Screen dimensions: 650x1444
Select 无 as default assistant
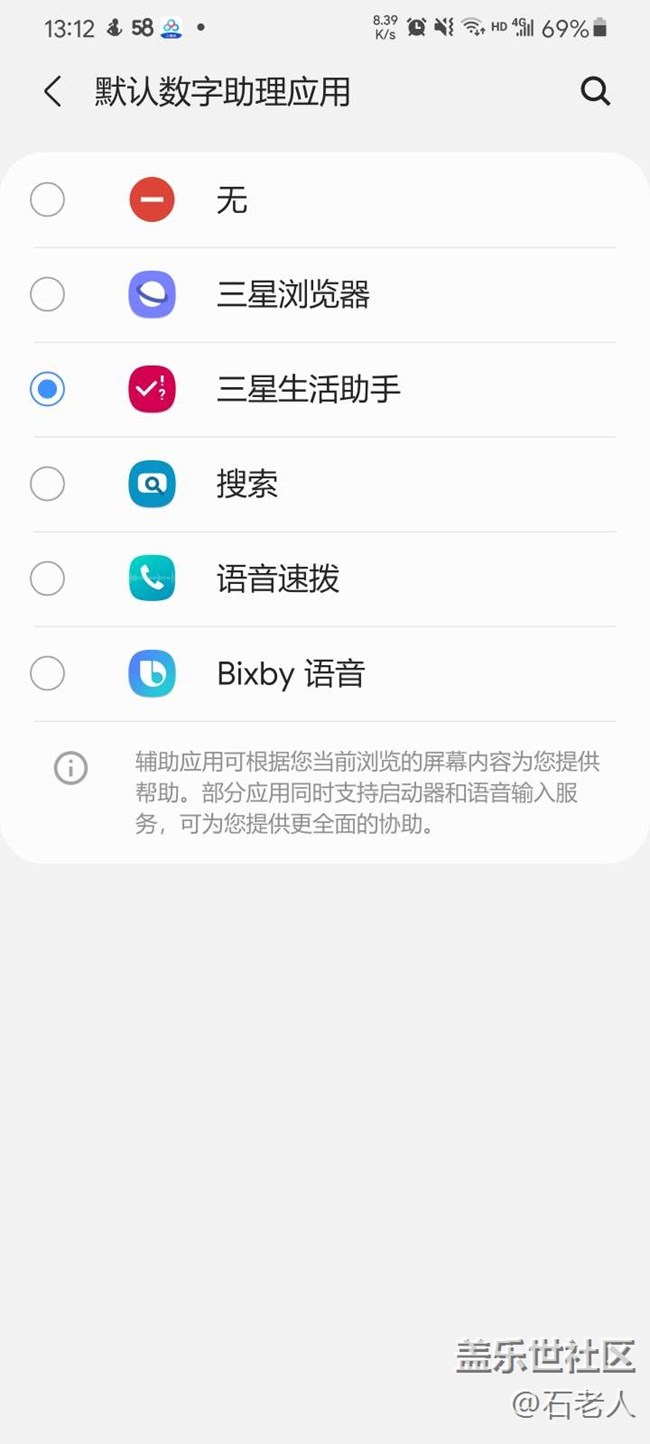pos(324,200)
